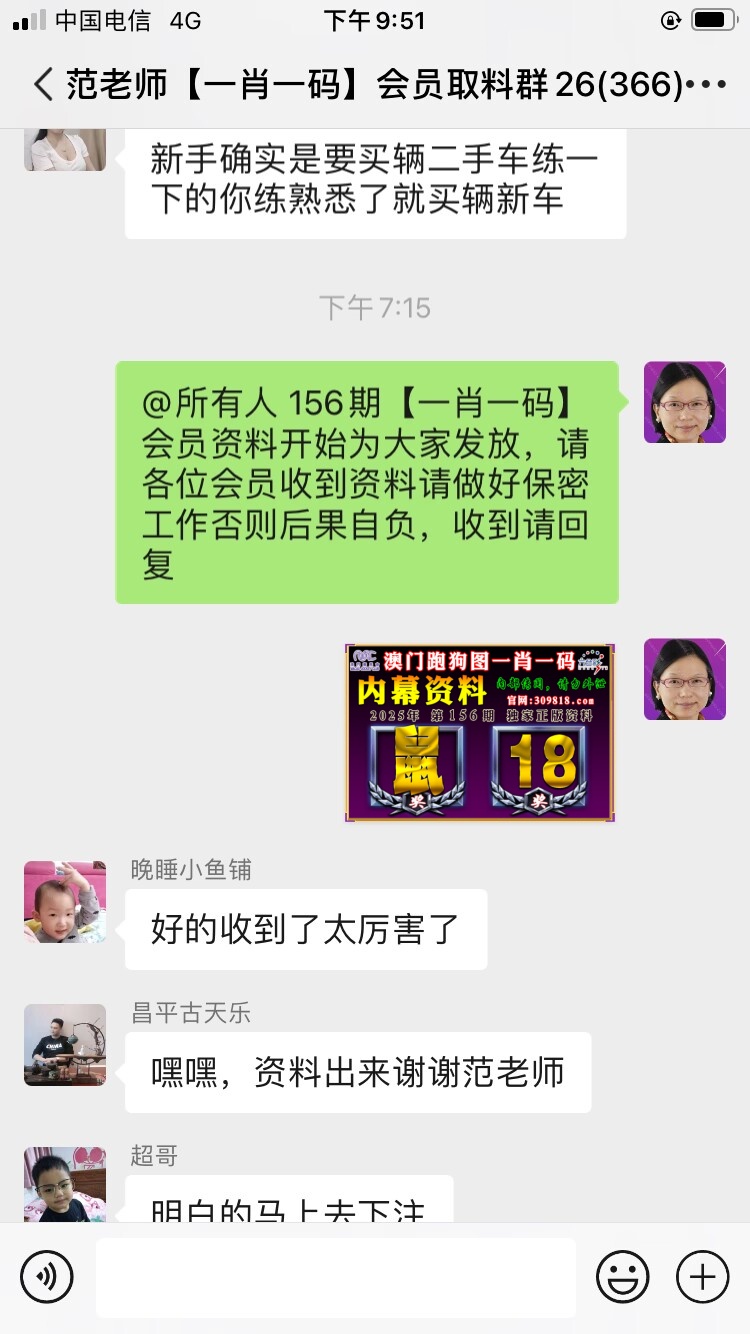The width and height of the screenshot is (750, 1334).
Task: Open group chat details via three dots
Action: 708,85
